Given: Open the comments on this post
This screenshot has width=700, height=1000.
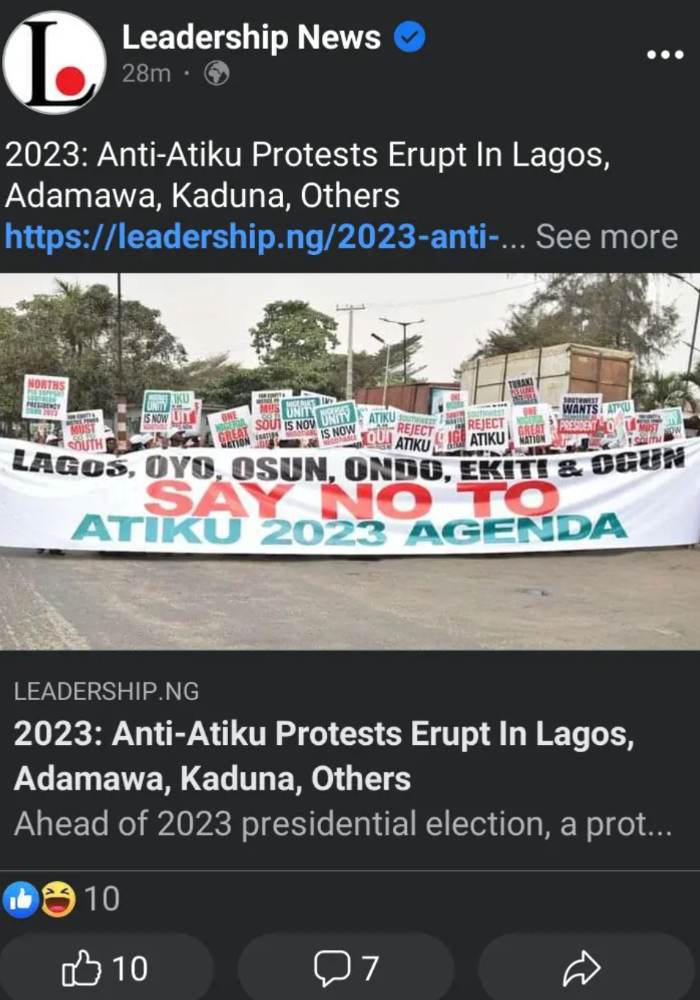Looking at the screenshot, I should pos(346,968).
